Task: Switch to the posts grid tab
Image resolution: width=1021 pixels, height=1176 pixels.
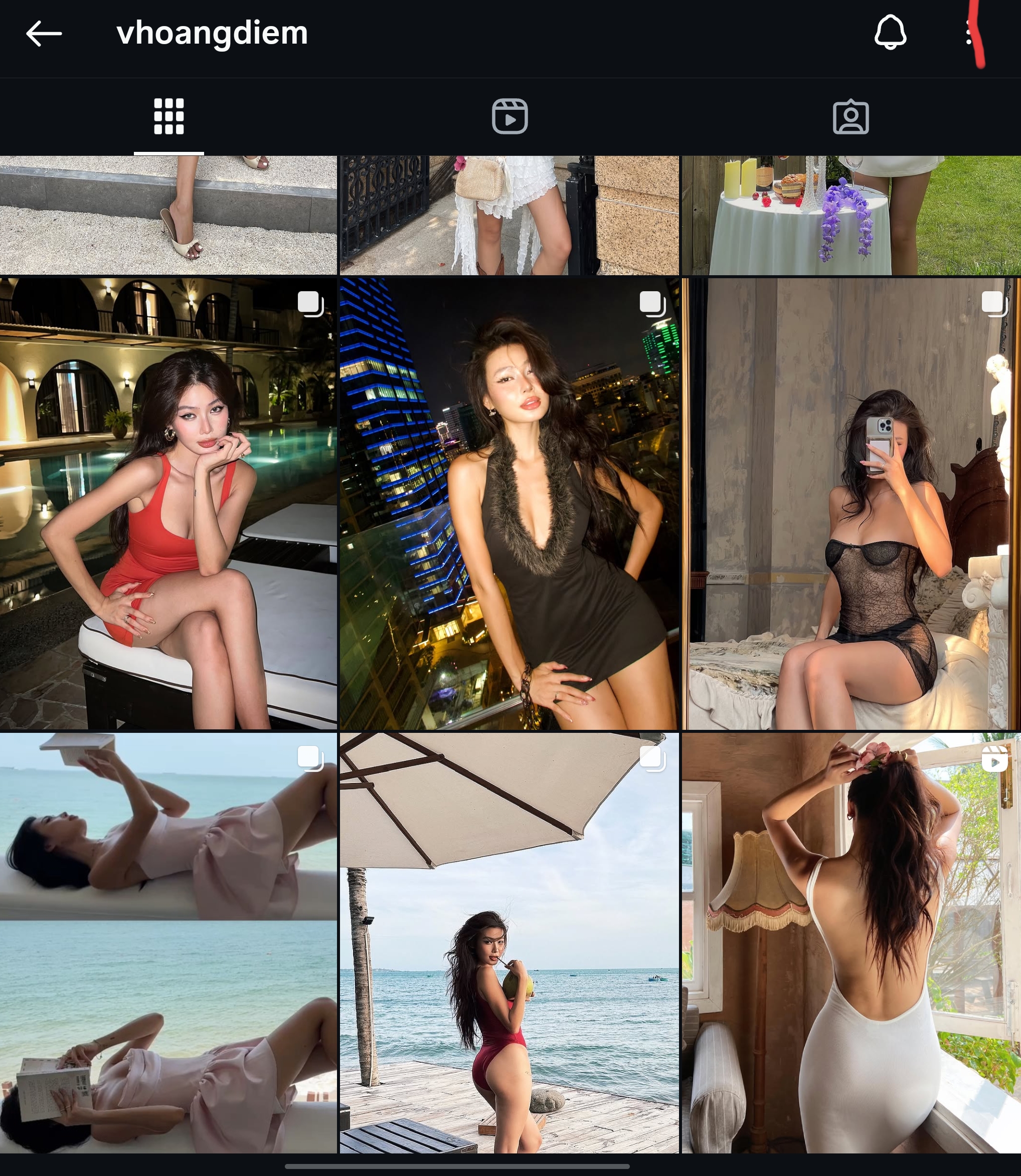Action: (168, 117)
